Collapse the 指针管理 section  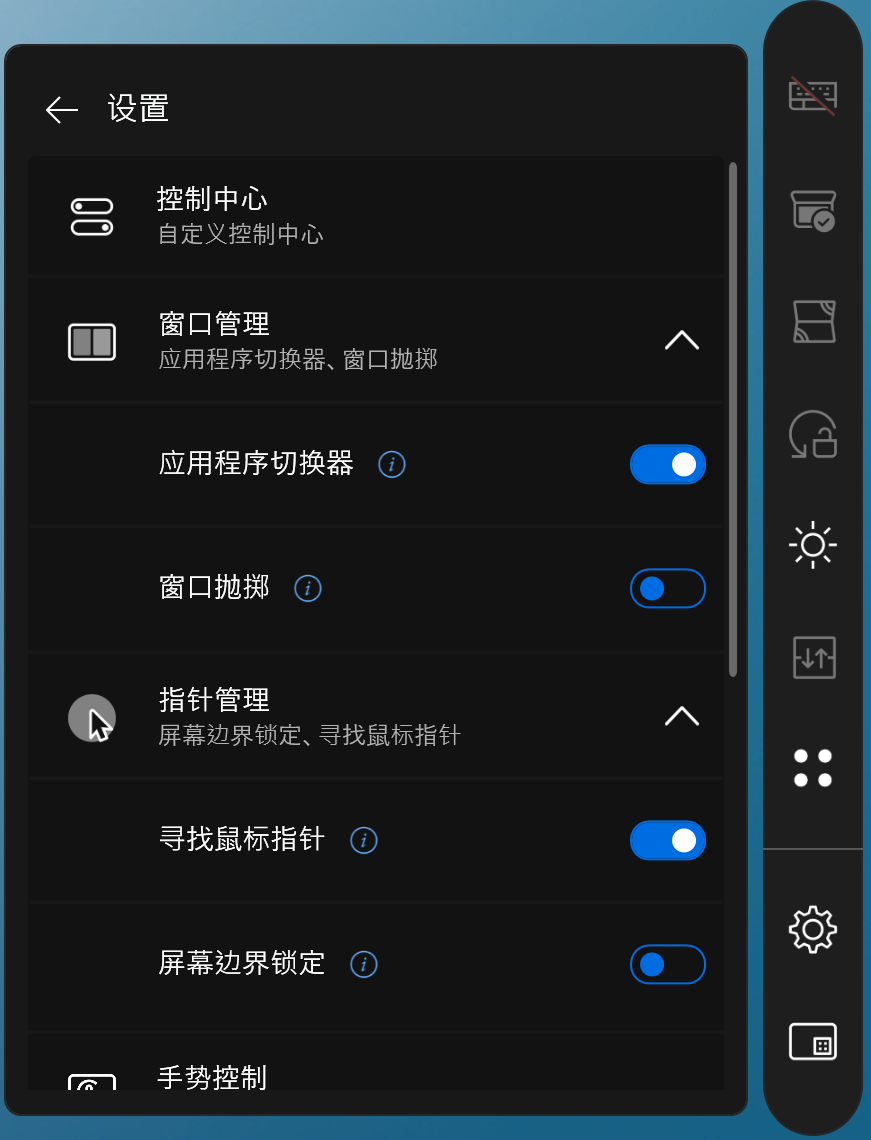click(681, 716)
